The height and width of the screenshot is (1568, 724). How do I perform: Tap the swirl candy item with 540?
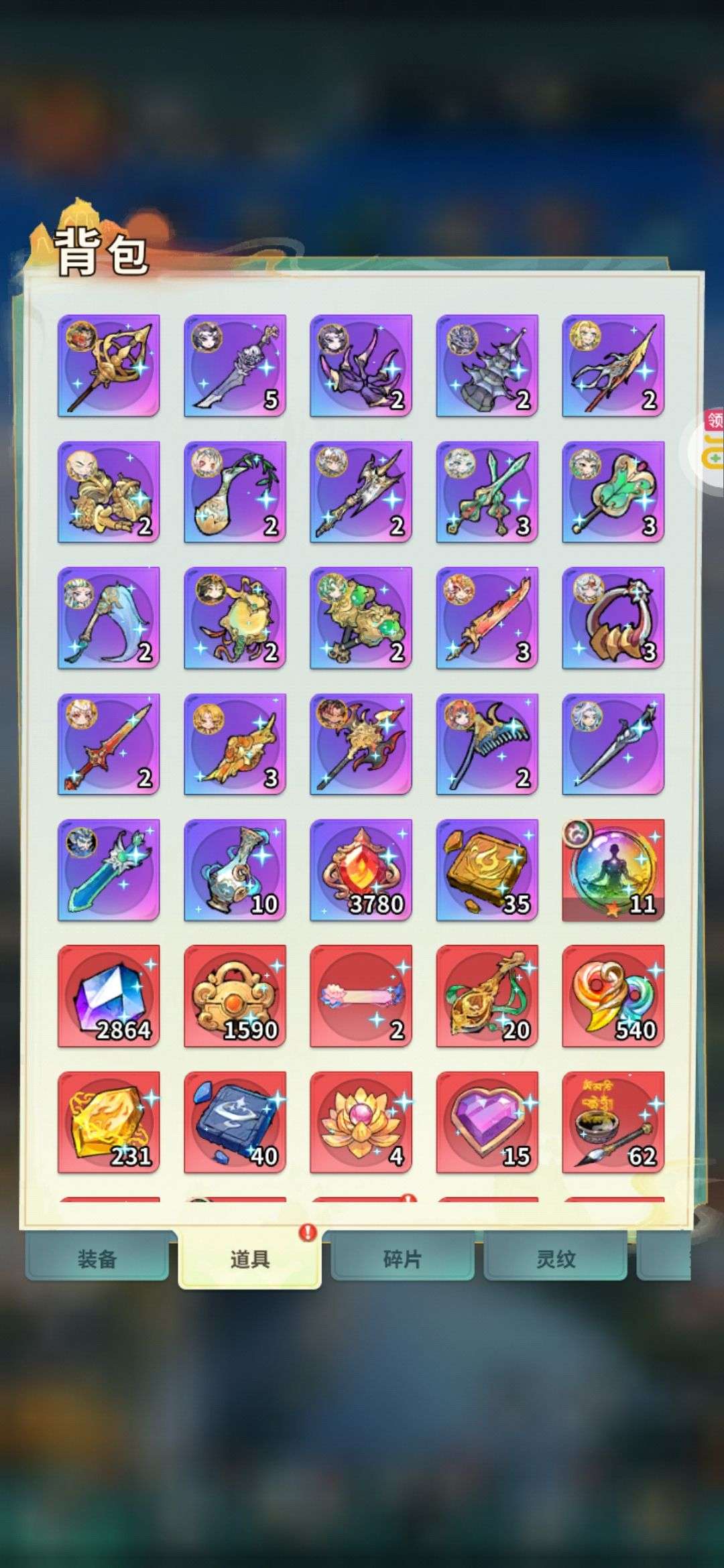pyautogui.click(x=613, y=996)
